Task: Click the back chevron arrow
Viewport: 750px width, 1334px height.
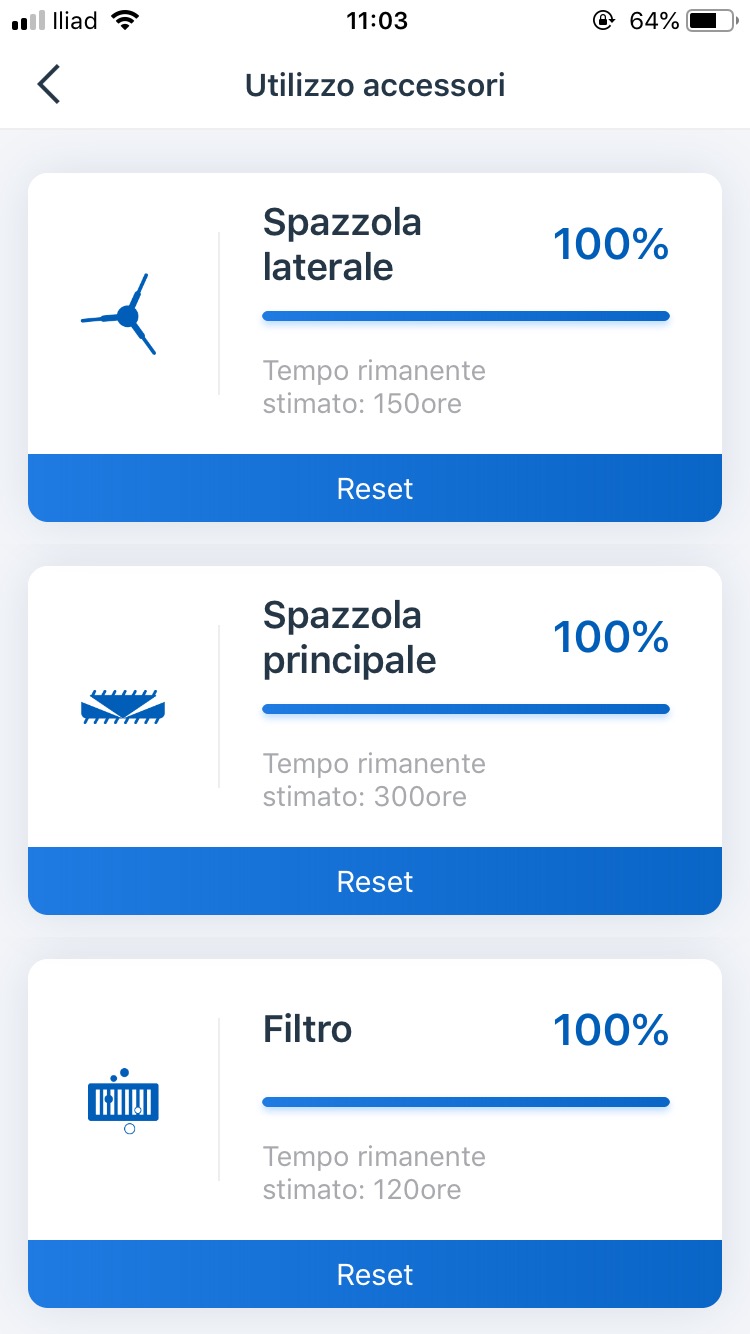Action: (48, 84)
